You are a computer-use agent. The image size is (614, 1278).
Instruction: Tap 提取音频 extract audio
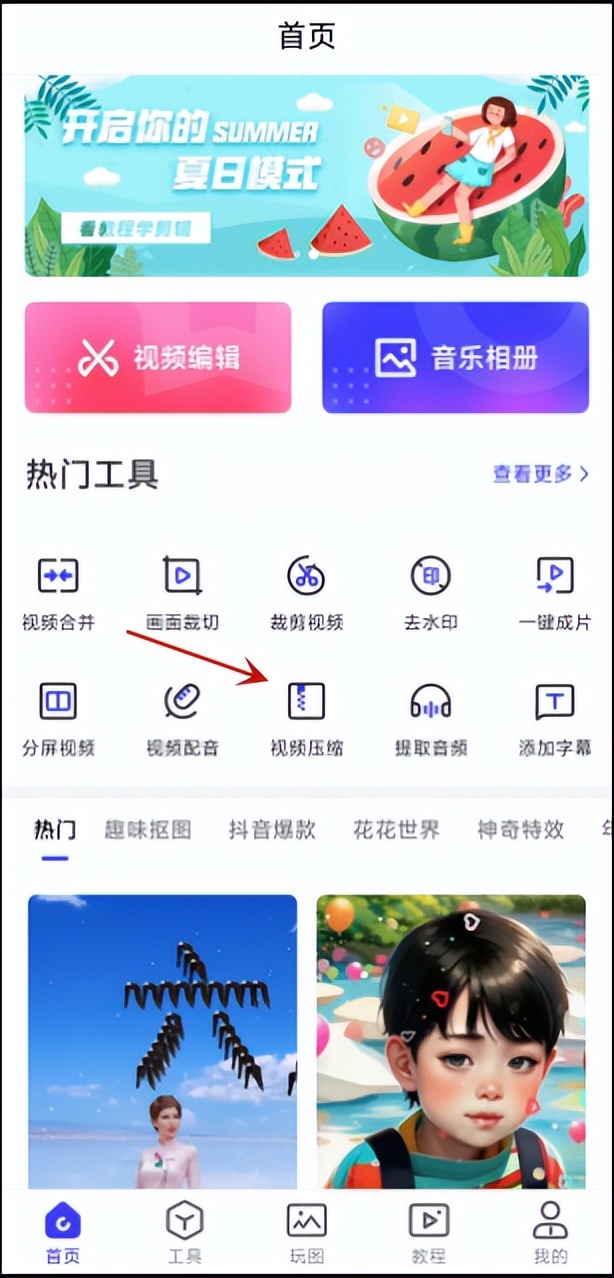[430, 717]
